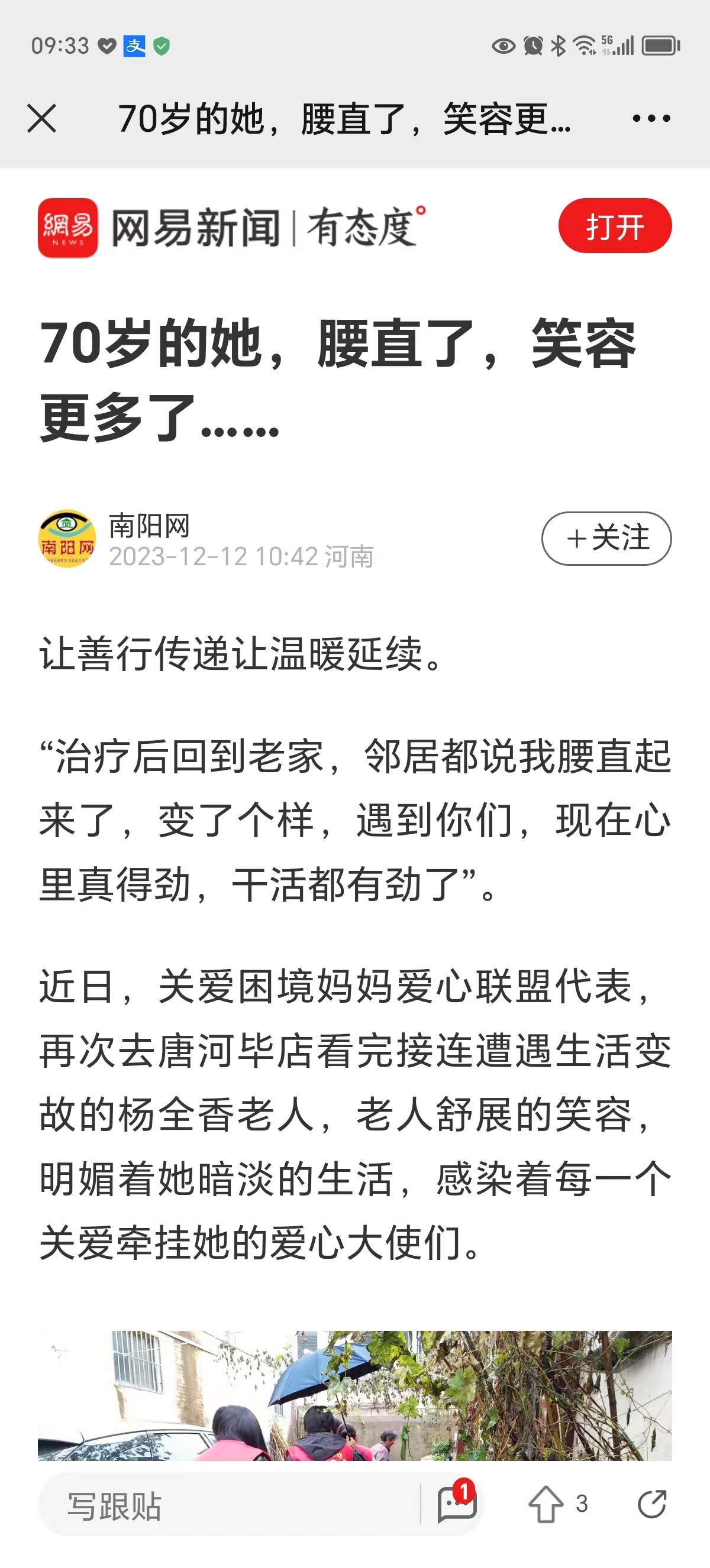Image resolution: width=710 pixels, height=1568 pixels.
Task: Tap the red 打开 button
Action: click(614, 226)
